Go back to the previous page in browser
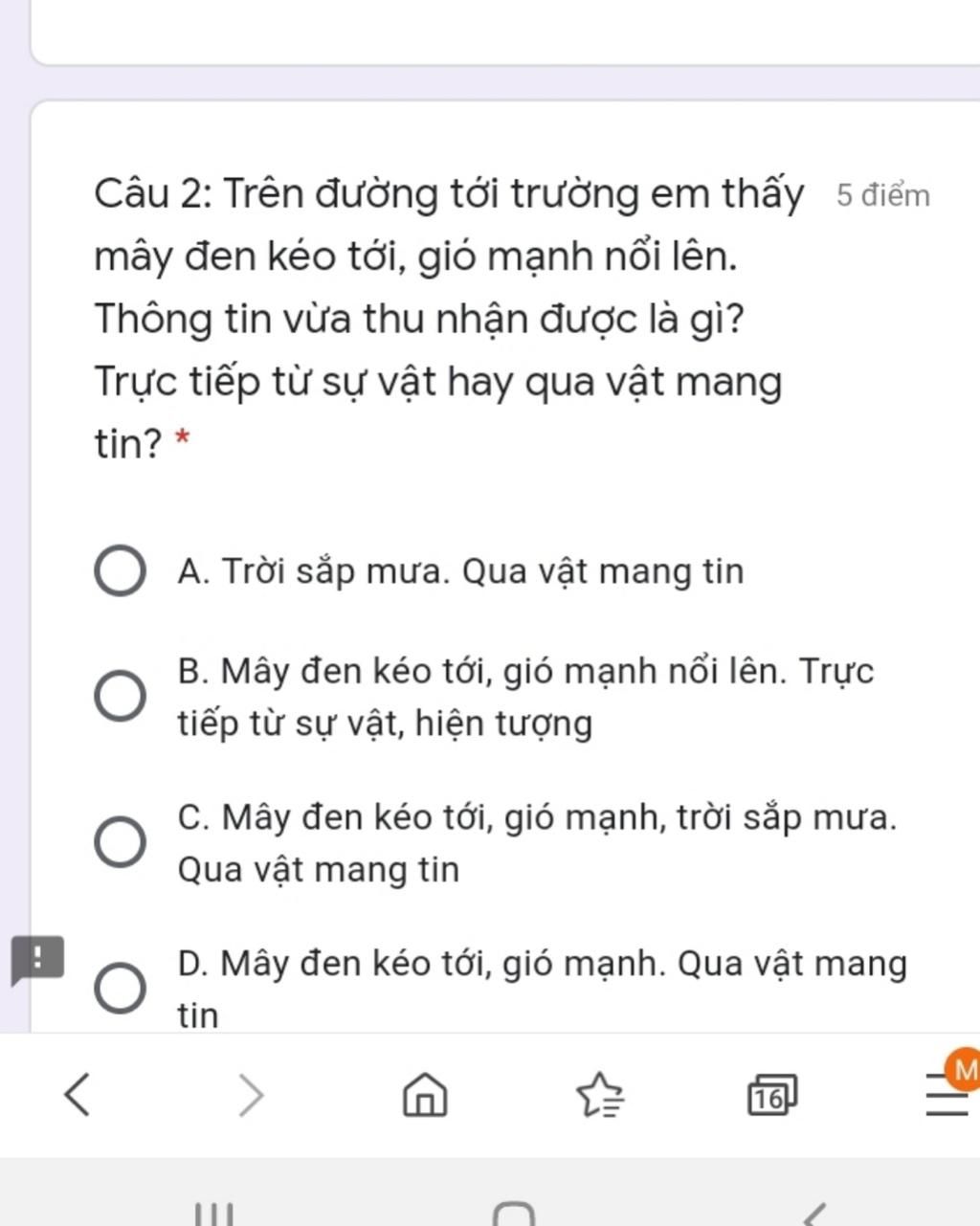 (78, 1094)
